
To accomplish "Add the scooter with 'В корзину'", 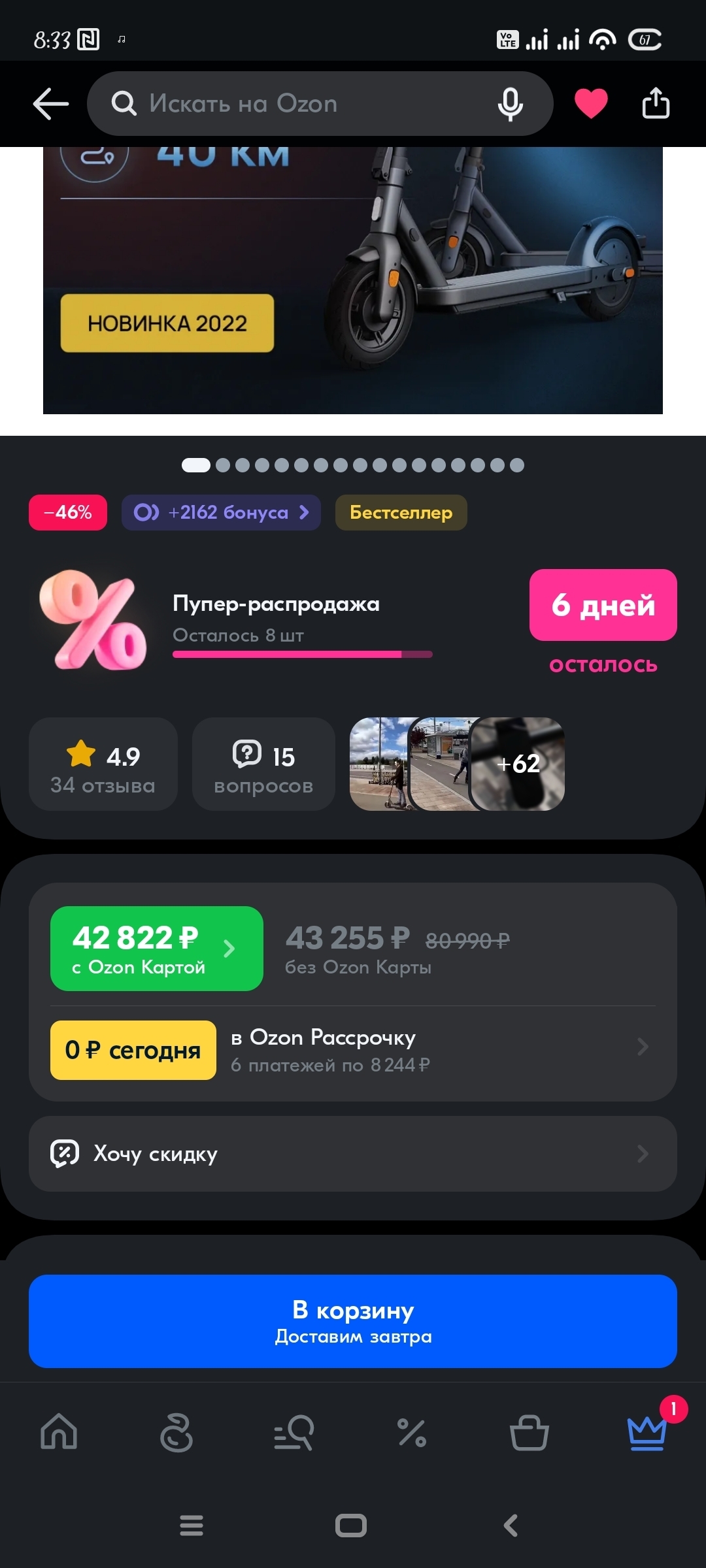I will point(353,1321).
